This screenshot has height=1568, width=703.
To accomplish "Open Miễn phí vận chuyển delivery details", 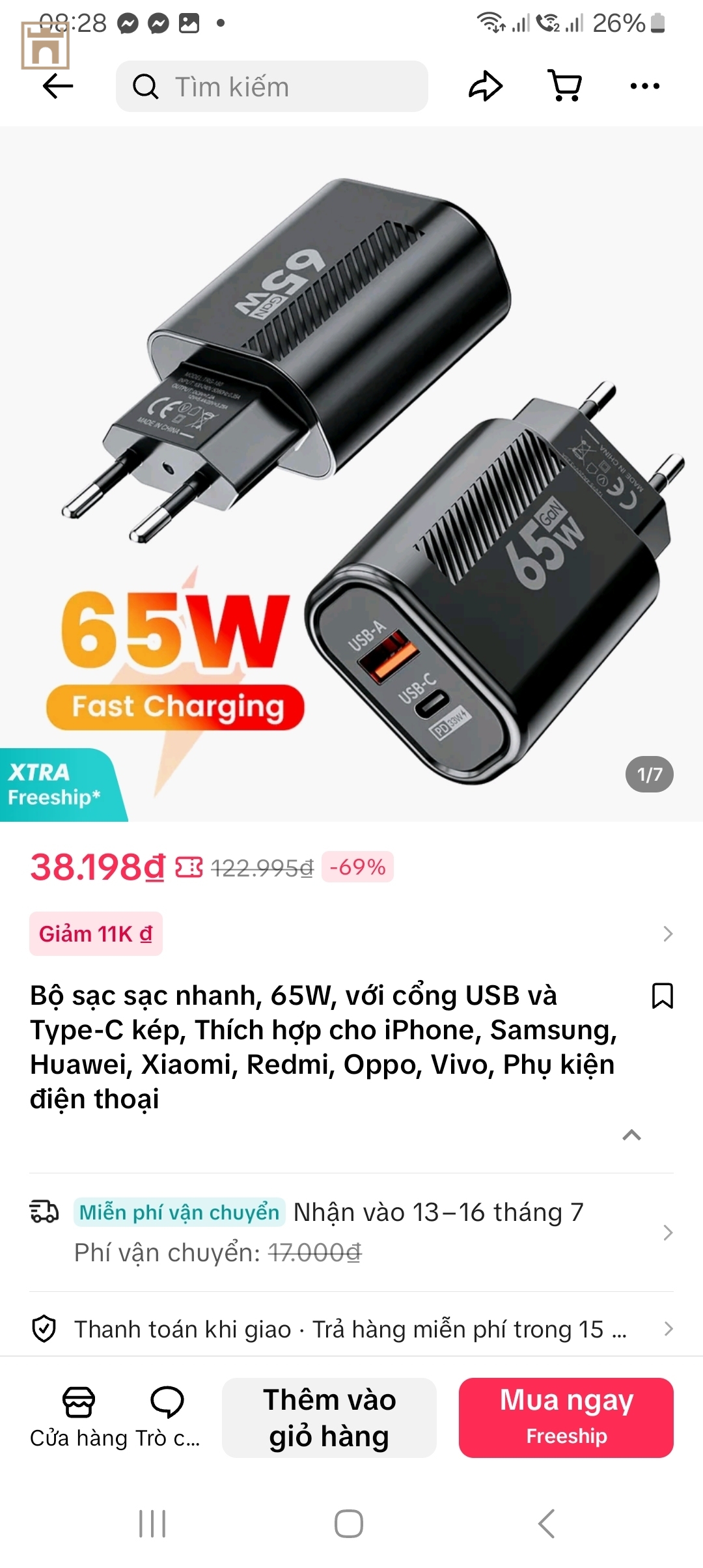I will coord(351,1232).
